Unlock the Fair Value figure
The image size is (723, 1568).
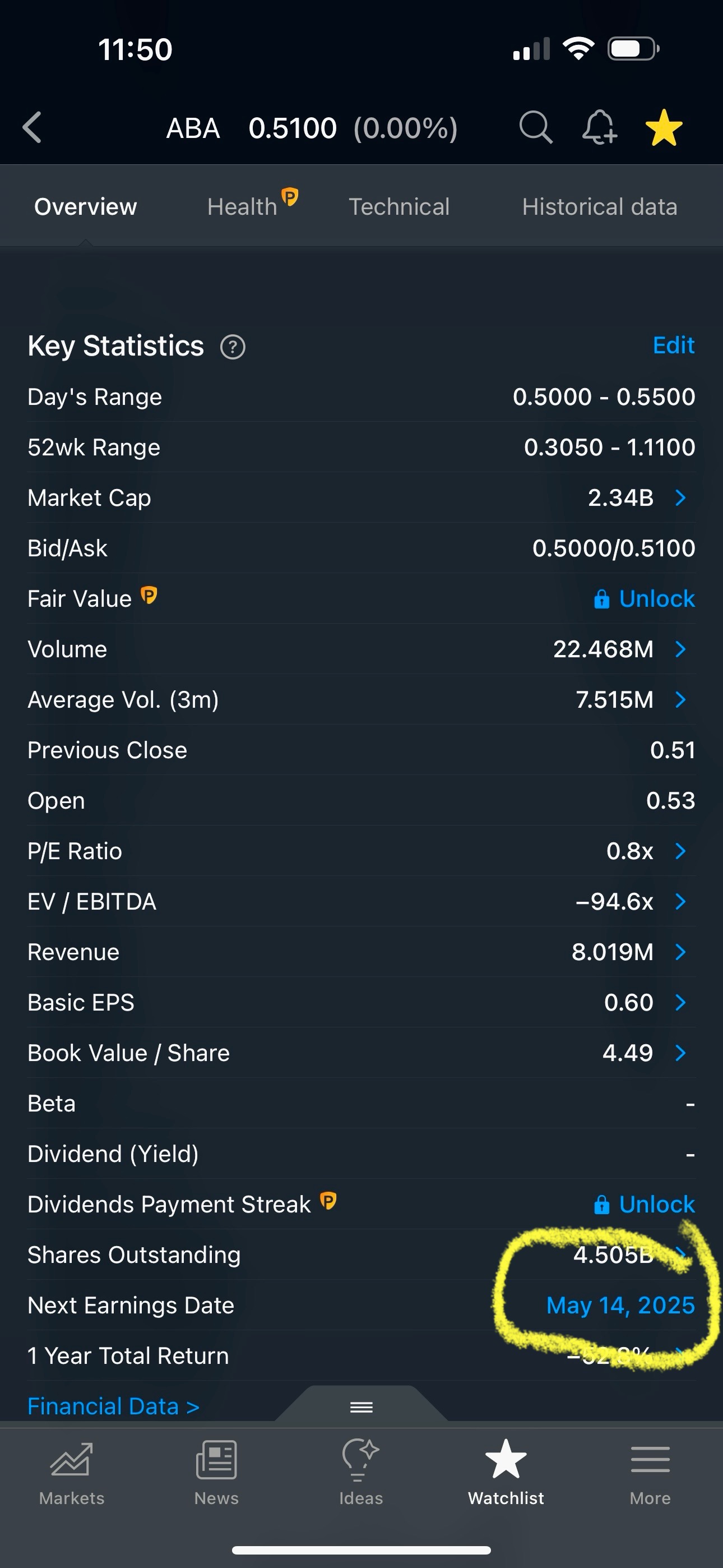point(644,599)
